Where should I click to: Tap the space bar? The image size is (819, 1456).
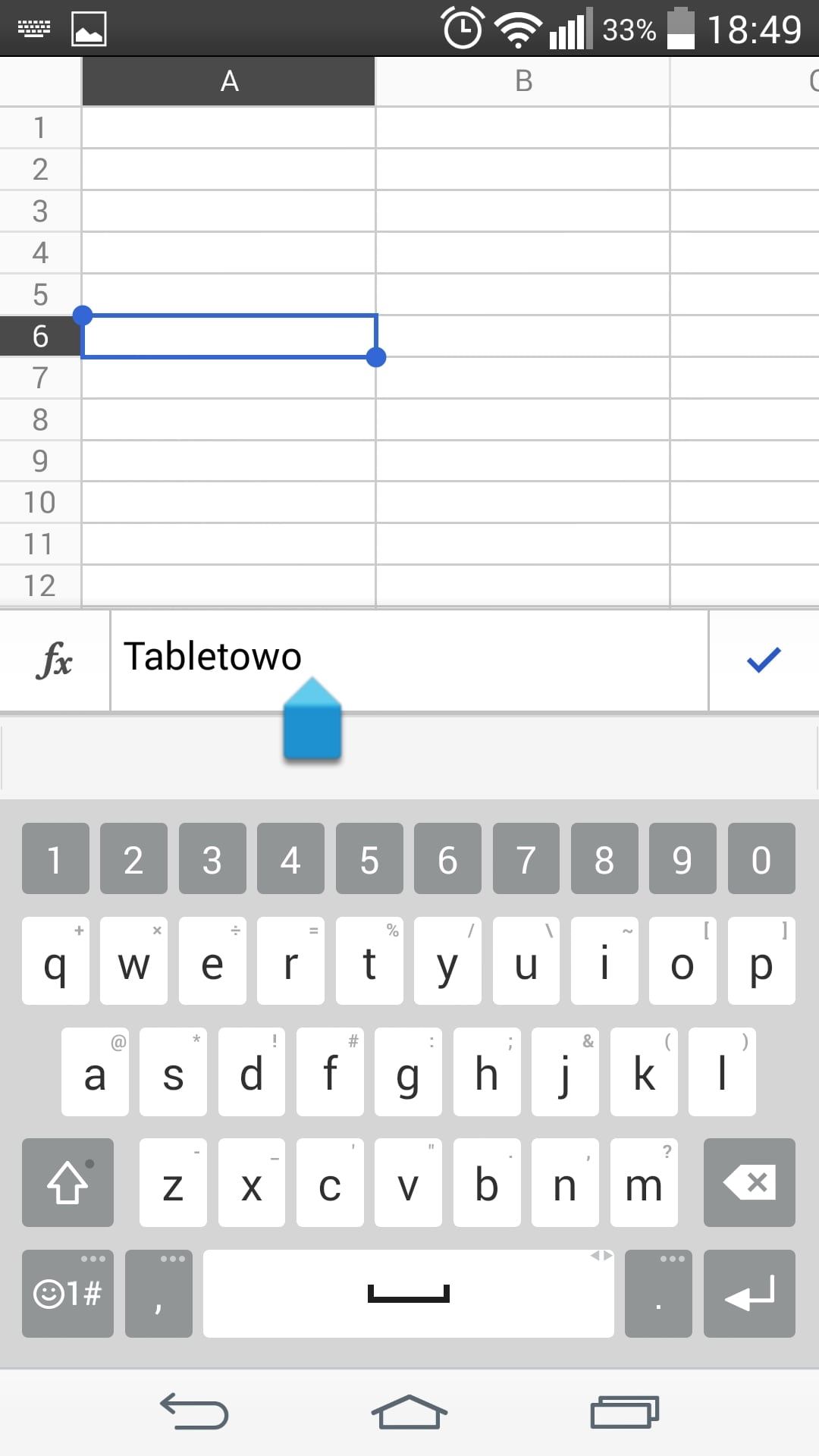408,1293
